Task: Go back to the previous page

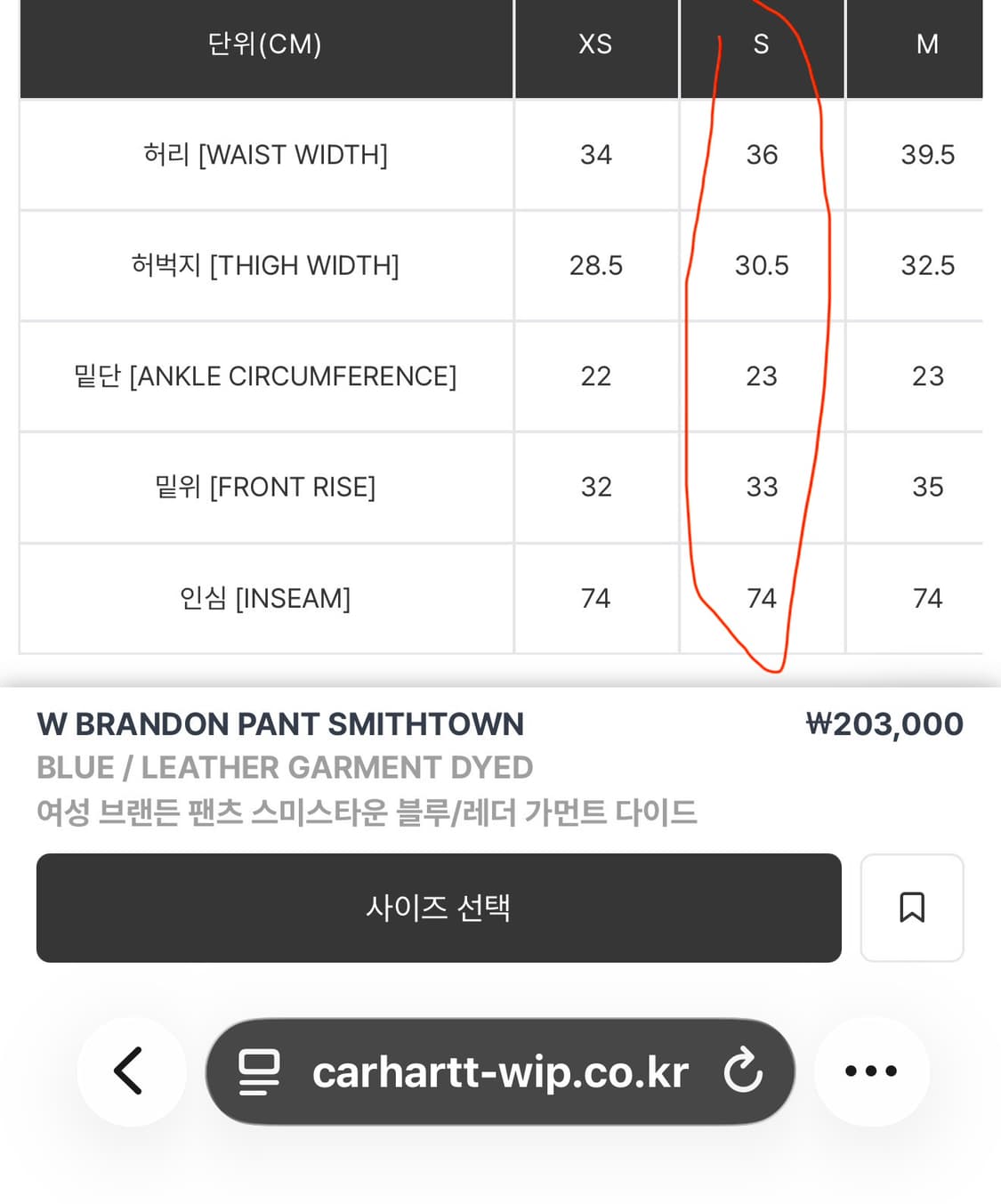Action: point(132,1071)
